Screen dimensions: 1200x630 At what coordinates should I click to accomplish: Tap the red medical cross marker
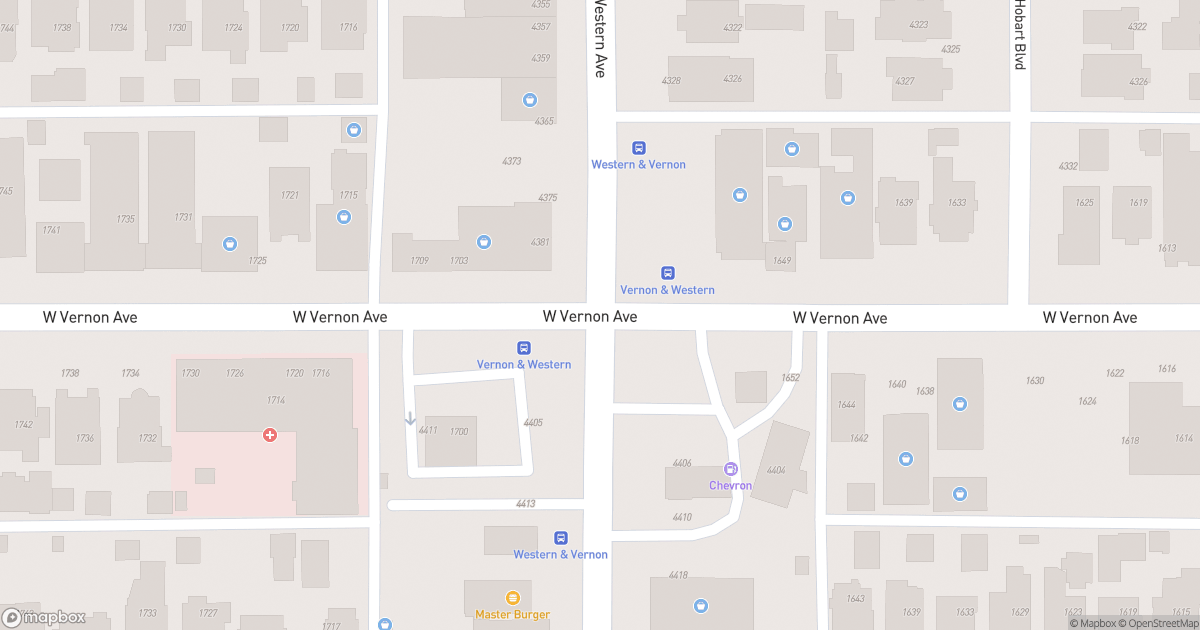(269, 435)
